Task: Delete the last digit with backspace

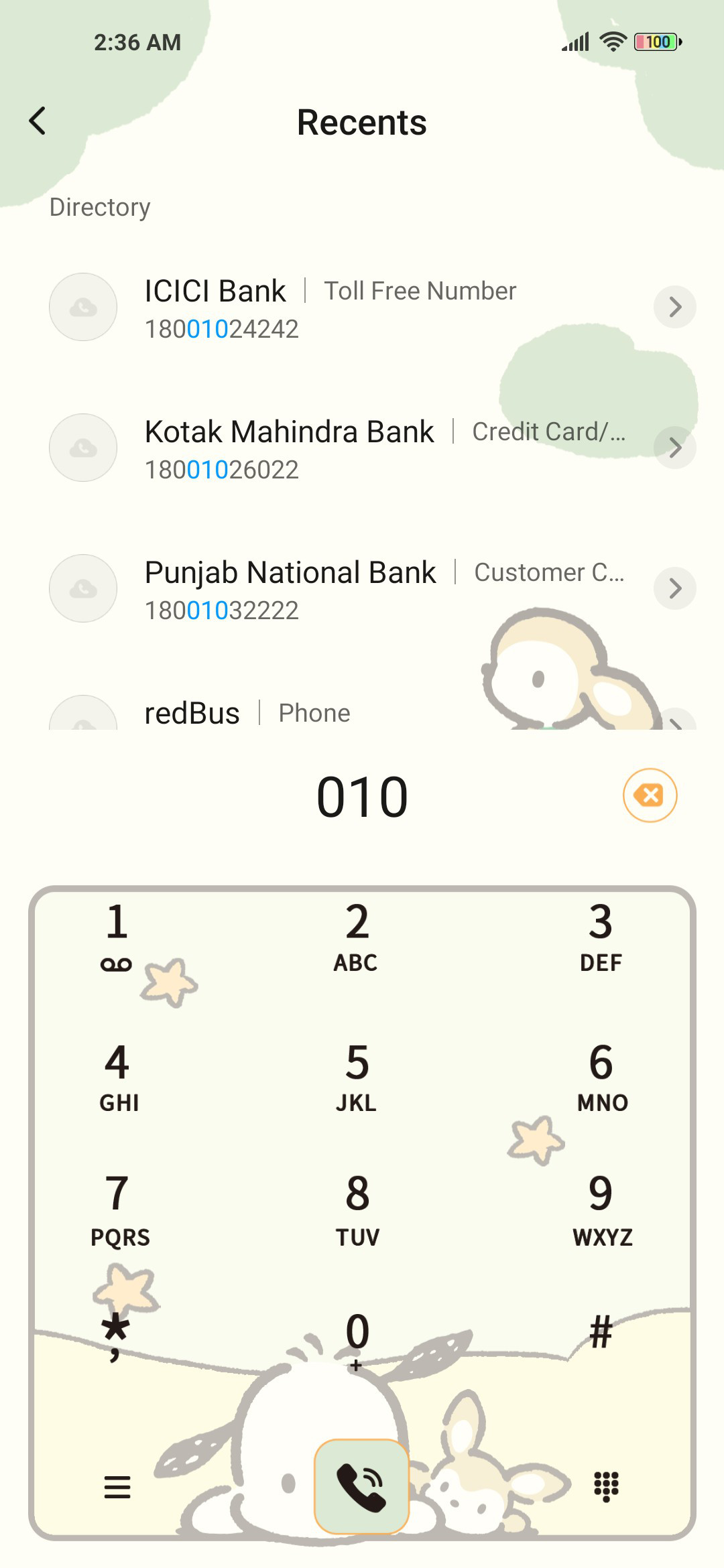Action: click(x=650, y=795)
